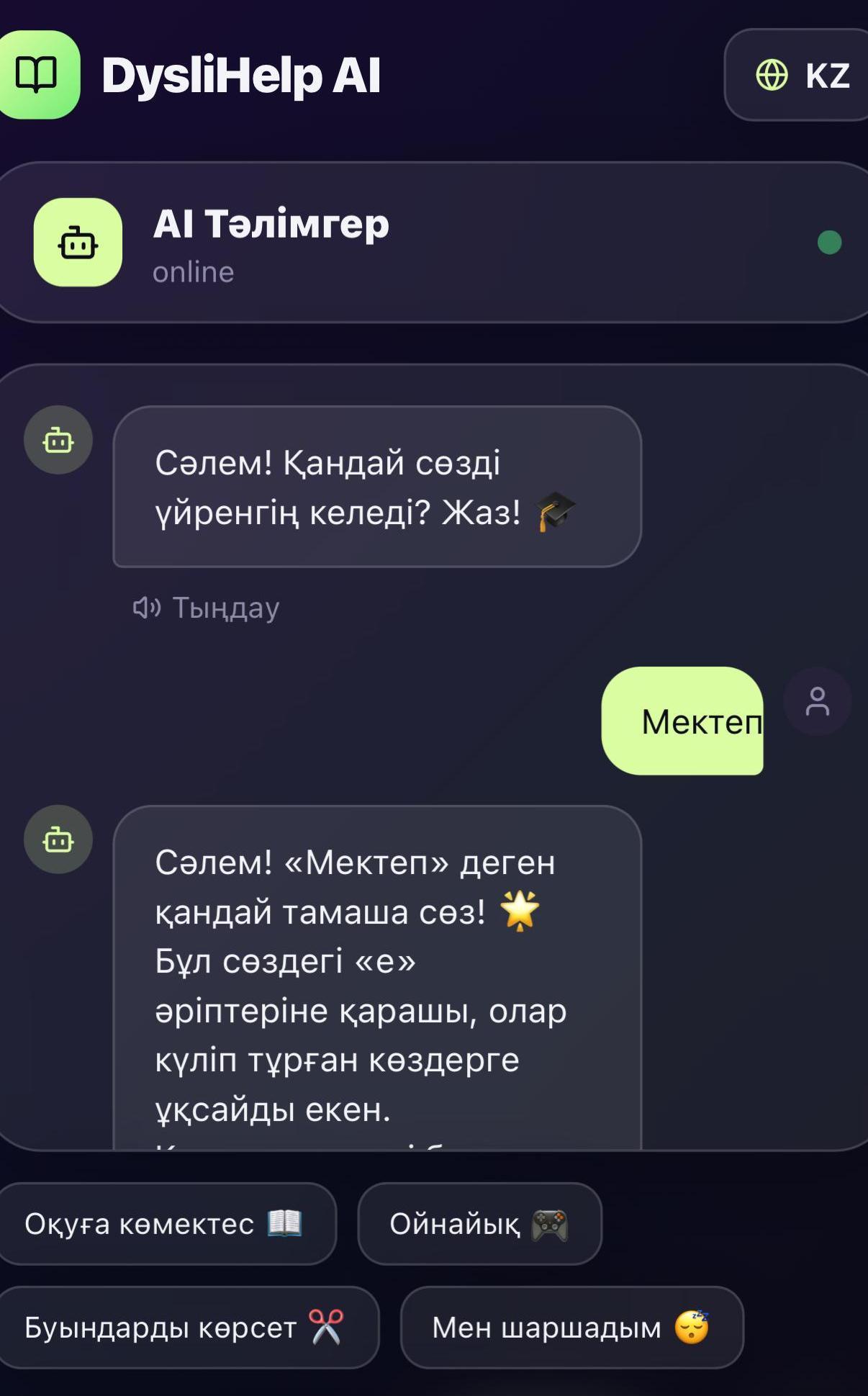Play audio with the Тыңдау listen button
Viewport: 868px width, 1396px height.
click(207, 608)
